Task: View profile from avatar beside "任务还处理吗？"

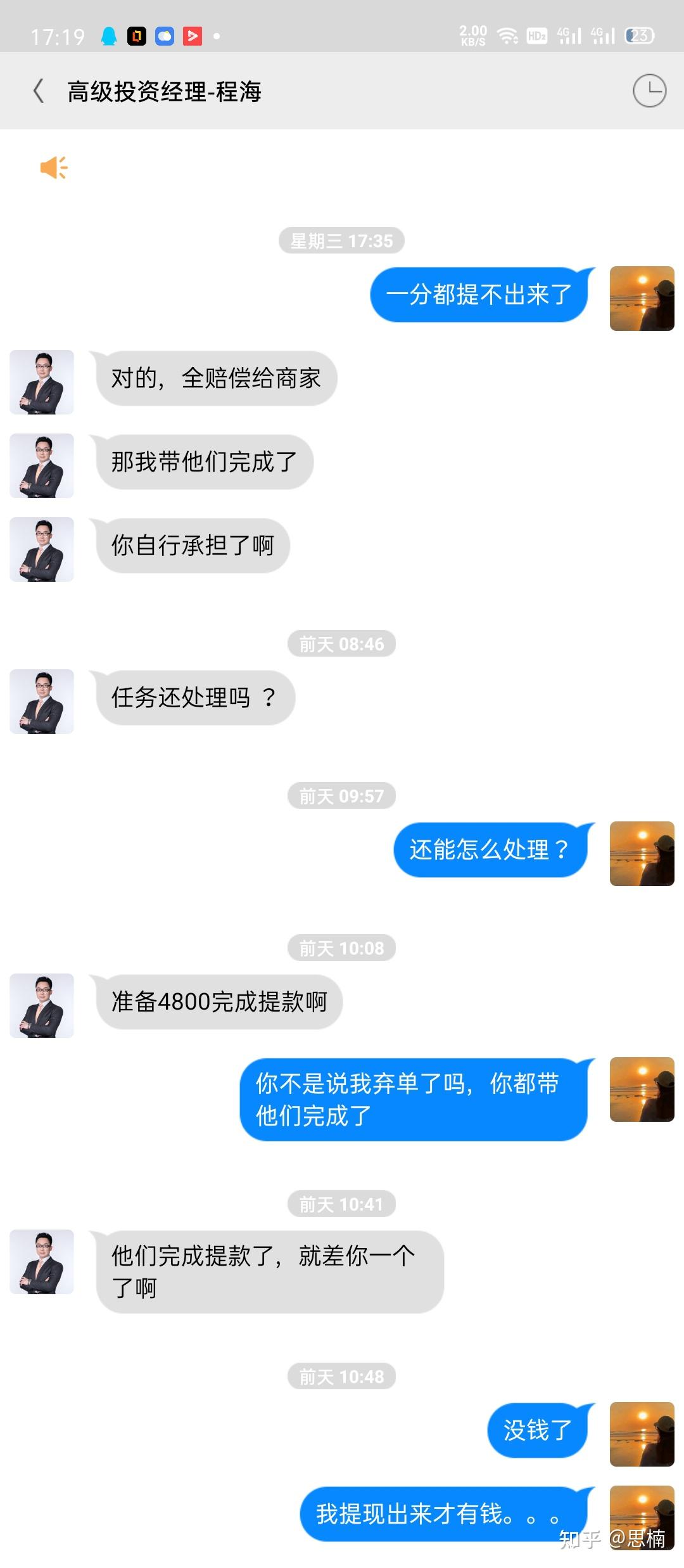Action: (42, 702)
